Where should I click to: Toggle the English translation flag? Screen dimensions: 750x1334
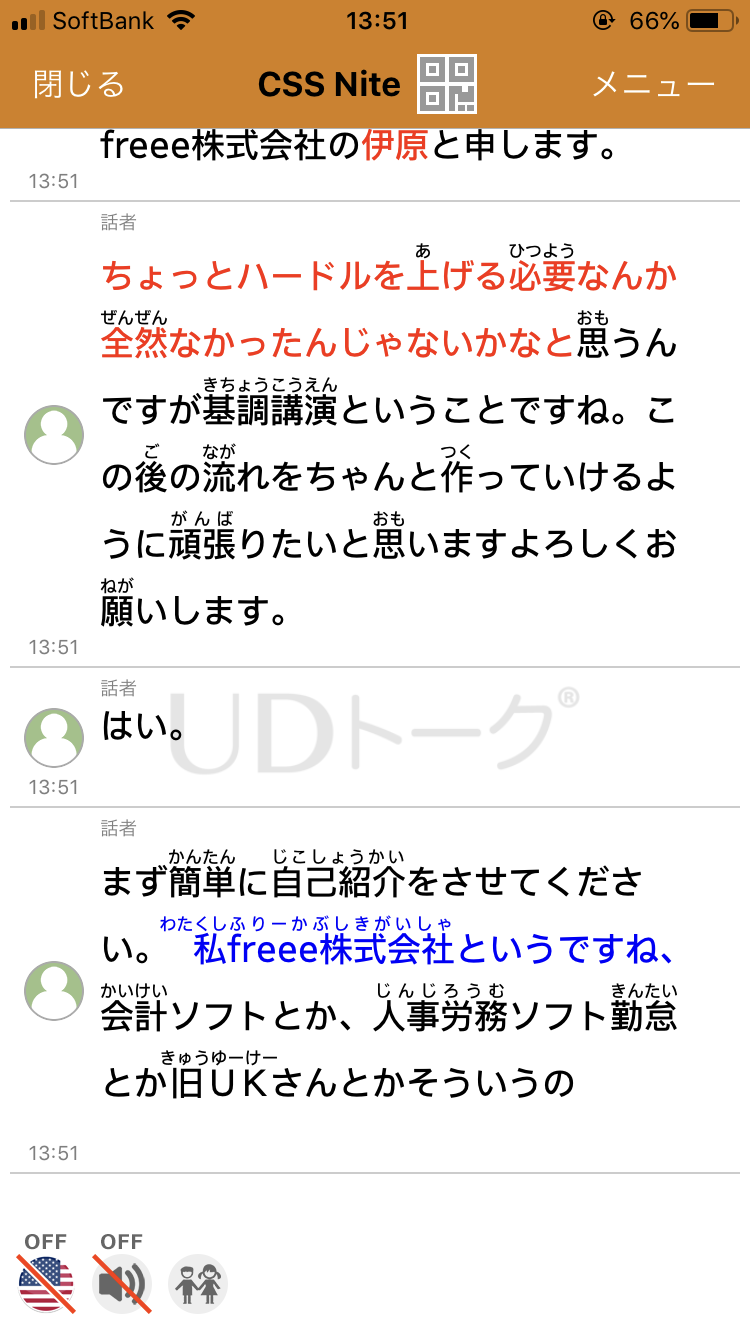[46, 1283]
